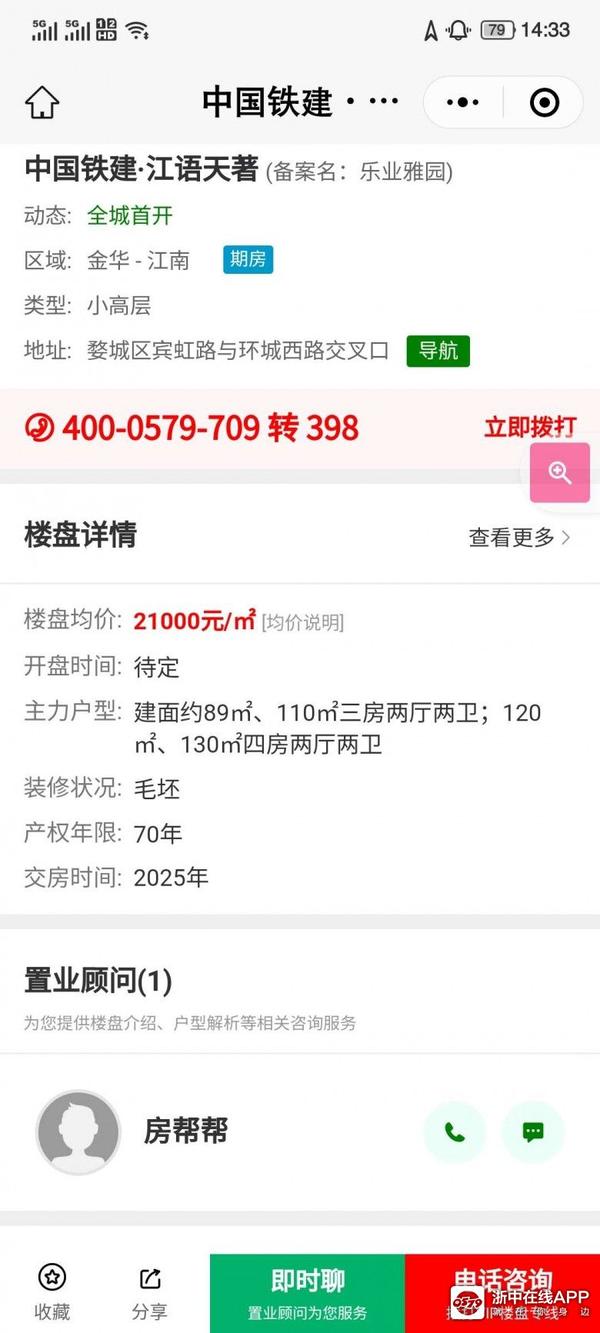
Task: Call now via 立即拨打
Action: pyautogui.click(x=530, y=427)
